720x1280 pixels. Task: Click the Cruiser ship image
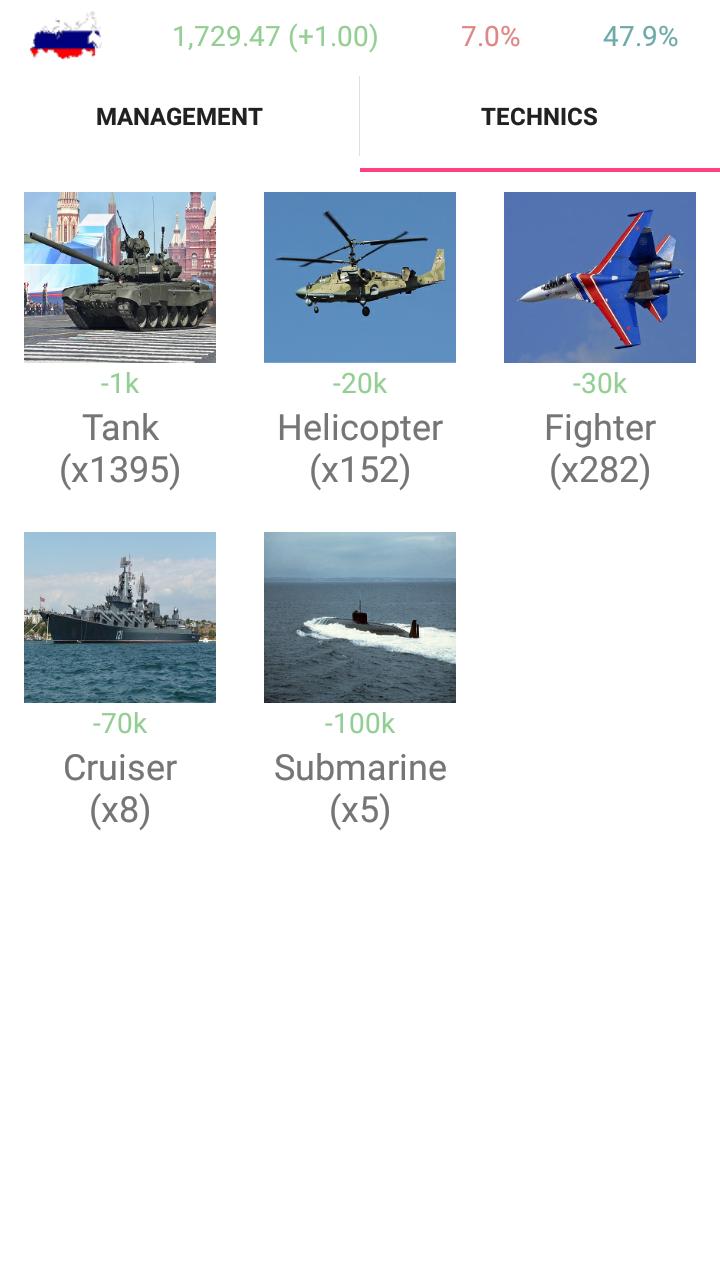(119, 616)
